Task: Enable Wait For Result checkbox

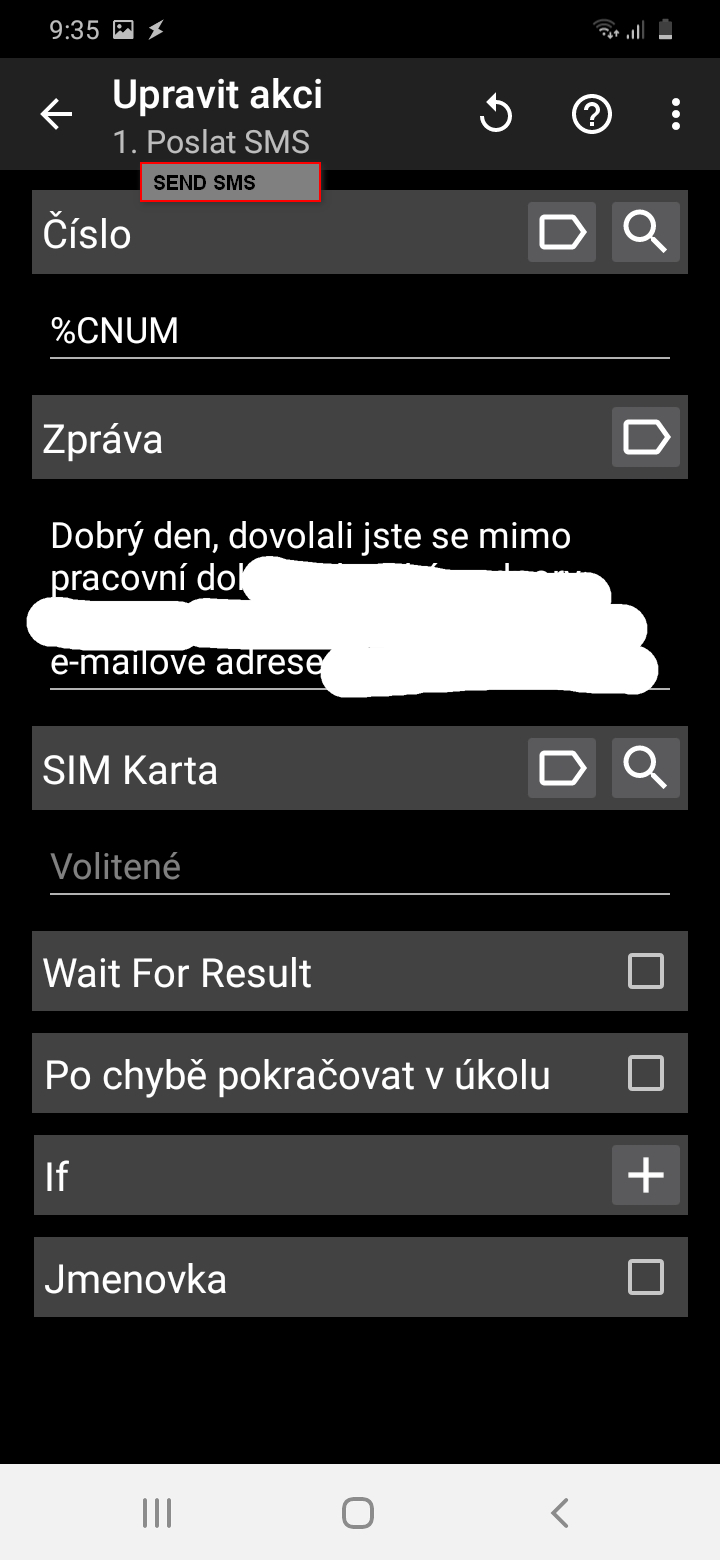Action: tap(645, 971)
